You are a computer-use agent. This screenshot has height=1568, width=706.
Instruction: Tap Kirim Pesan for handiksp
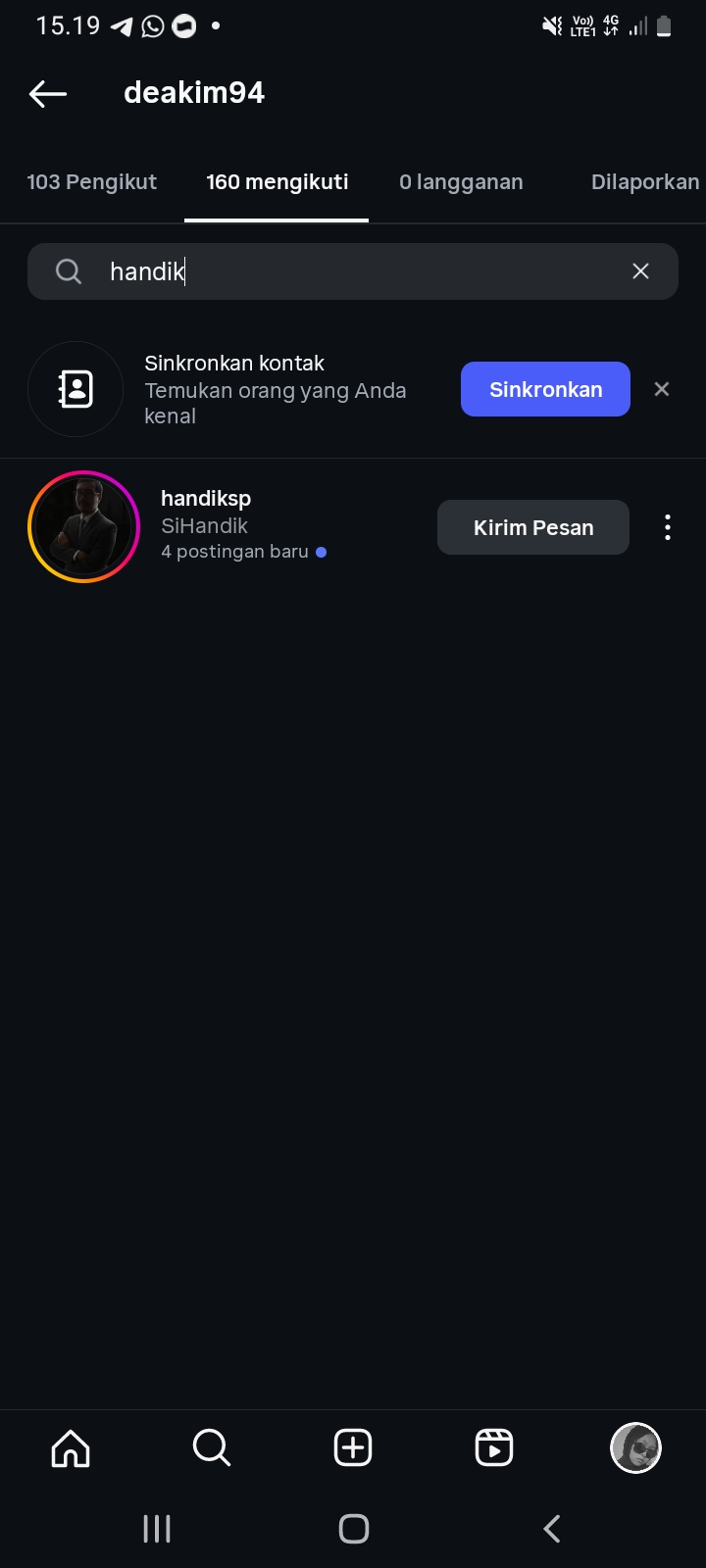[533, 527]
